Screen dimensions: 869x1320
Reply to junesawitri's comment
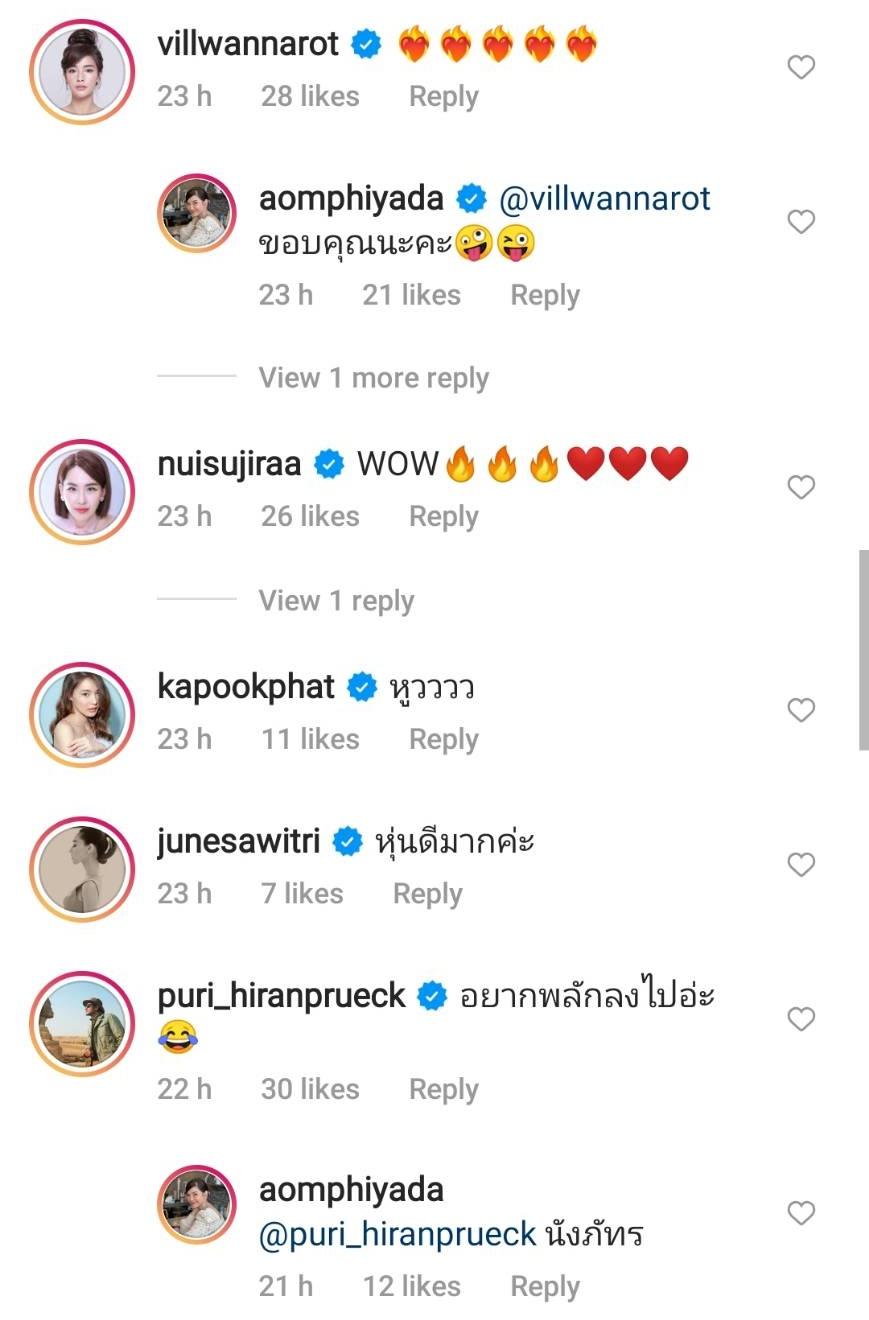coord(427,894)
